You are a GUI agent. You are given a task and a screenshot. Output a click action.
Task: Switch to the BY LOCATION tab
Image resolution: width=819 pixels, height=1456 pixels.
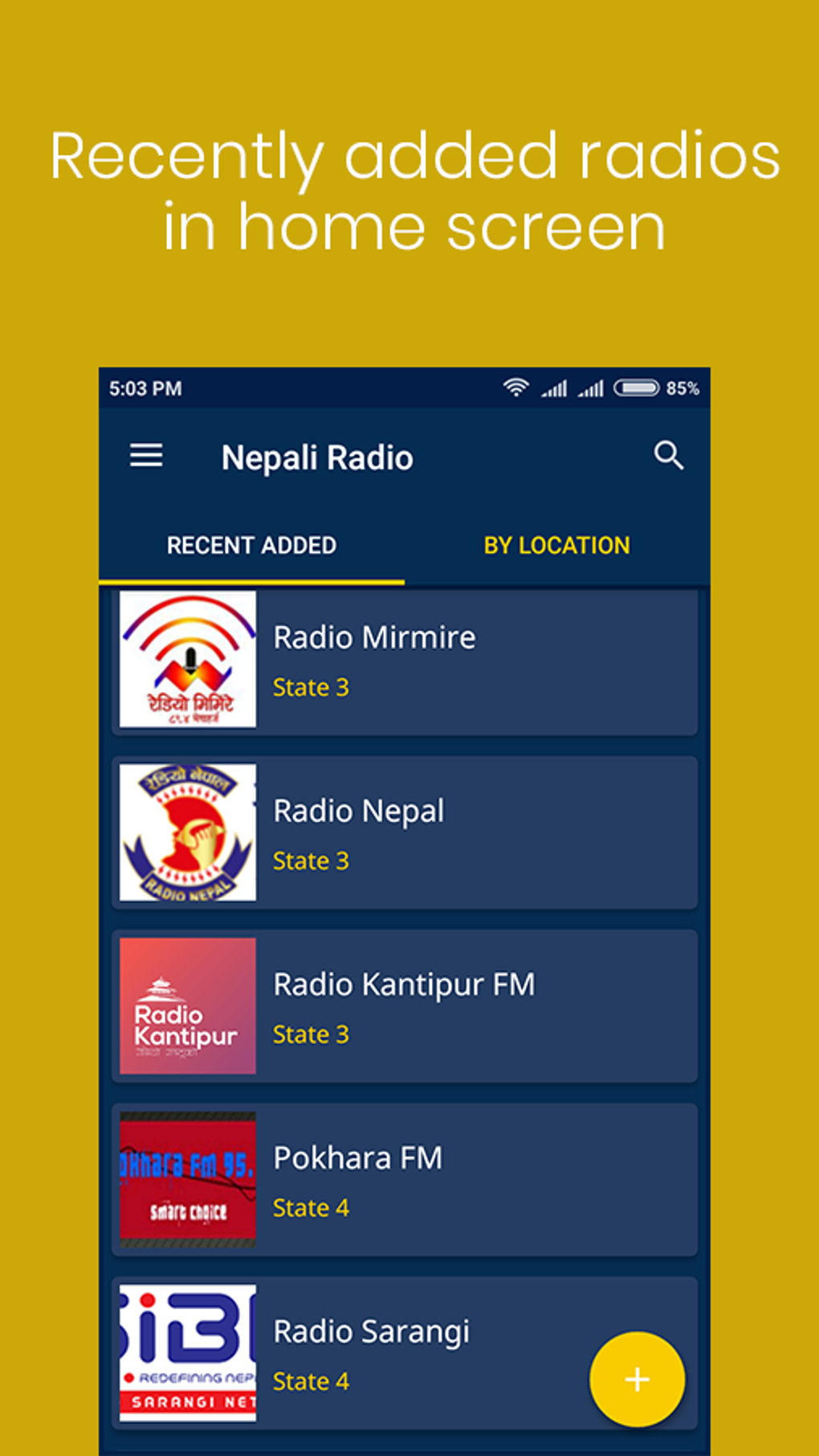(556, 545)
